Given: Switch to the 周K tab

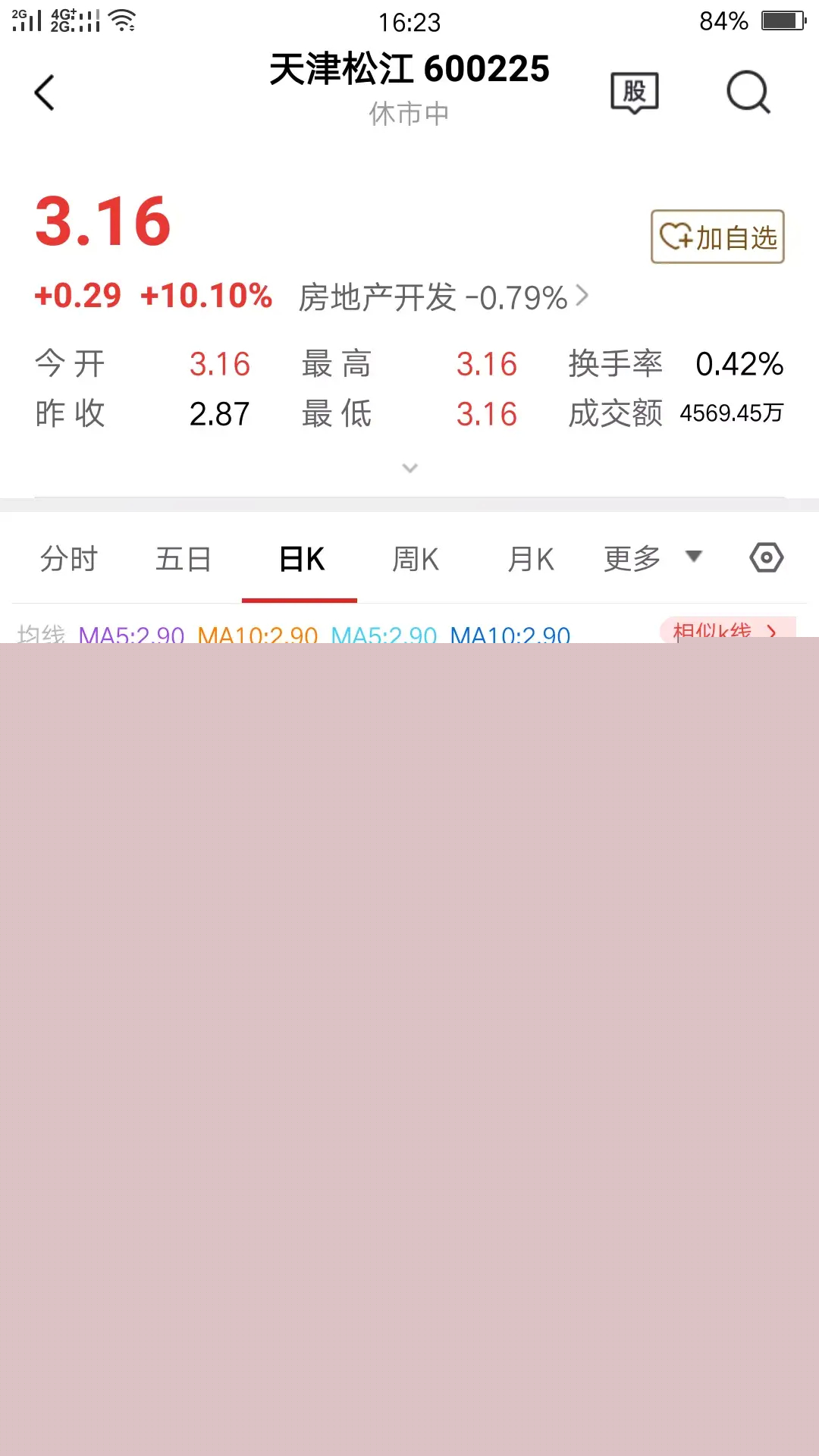Looking at the screenshot, I should (x=416, y=559).
